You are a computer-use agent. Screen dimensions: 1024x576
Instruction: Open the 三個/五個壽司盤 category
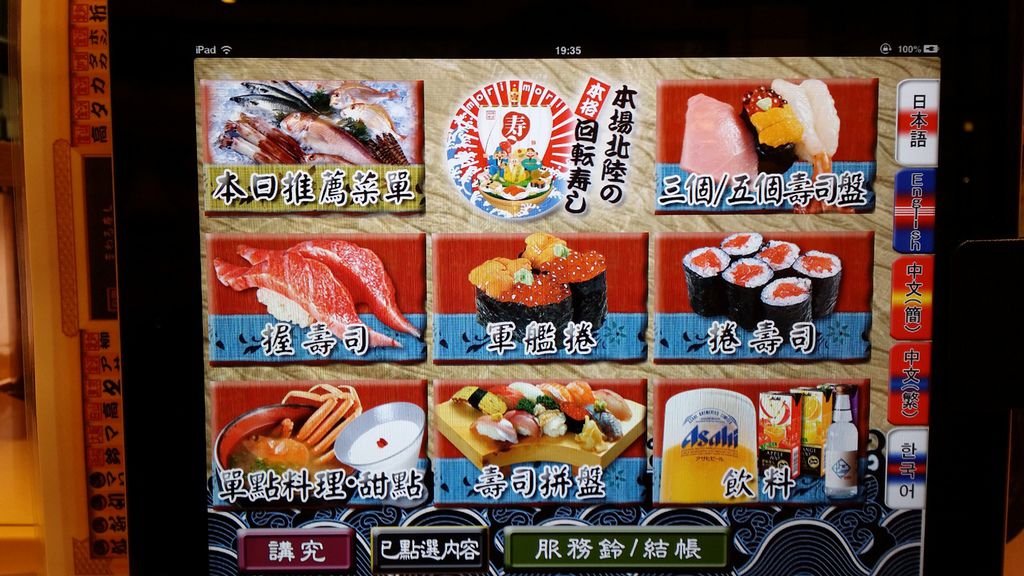click(x=765, y=146)
